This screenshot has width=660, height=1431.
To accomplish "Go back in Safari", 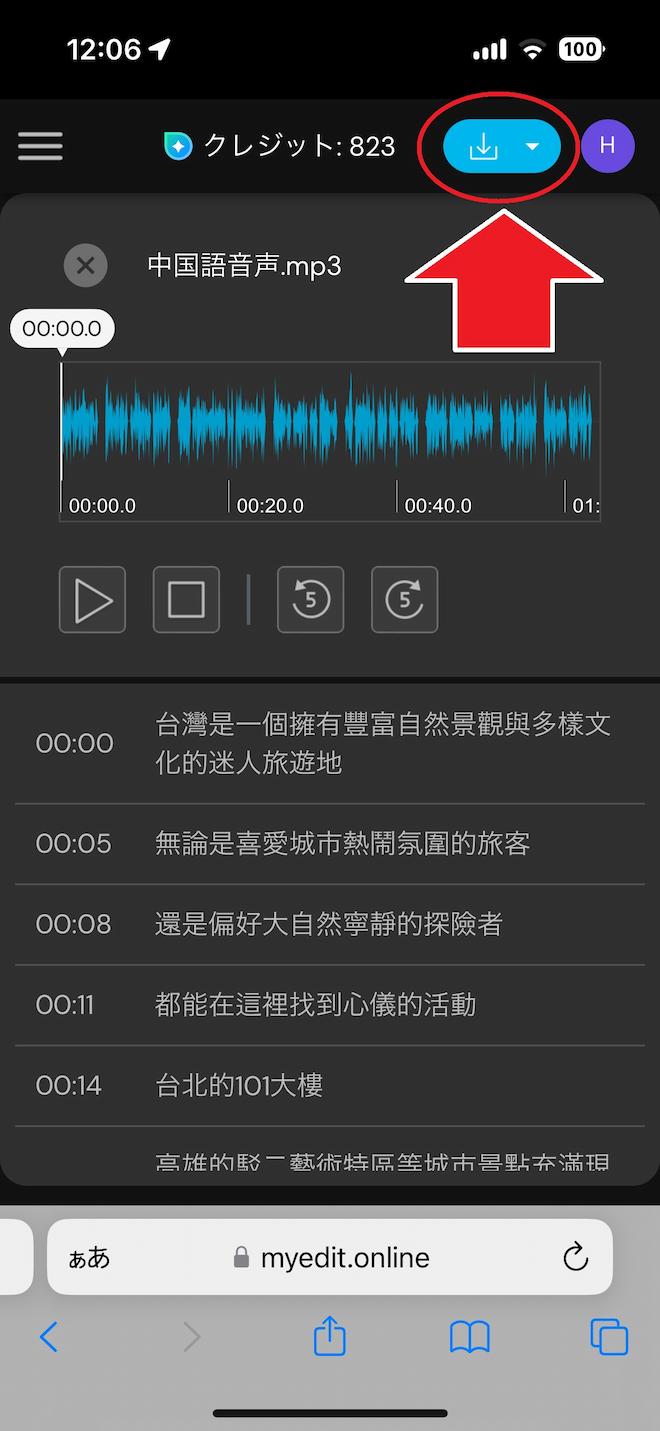I will coord(48,1337).
